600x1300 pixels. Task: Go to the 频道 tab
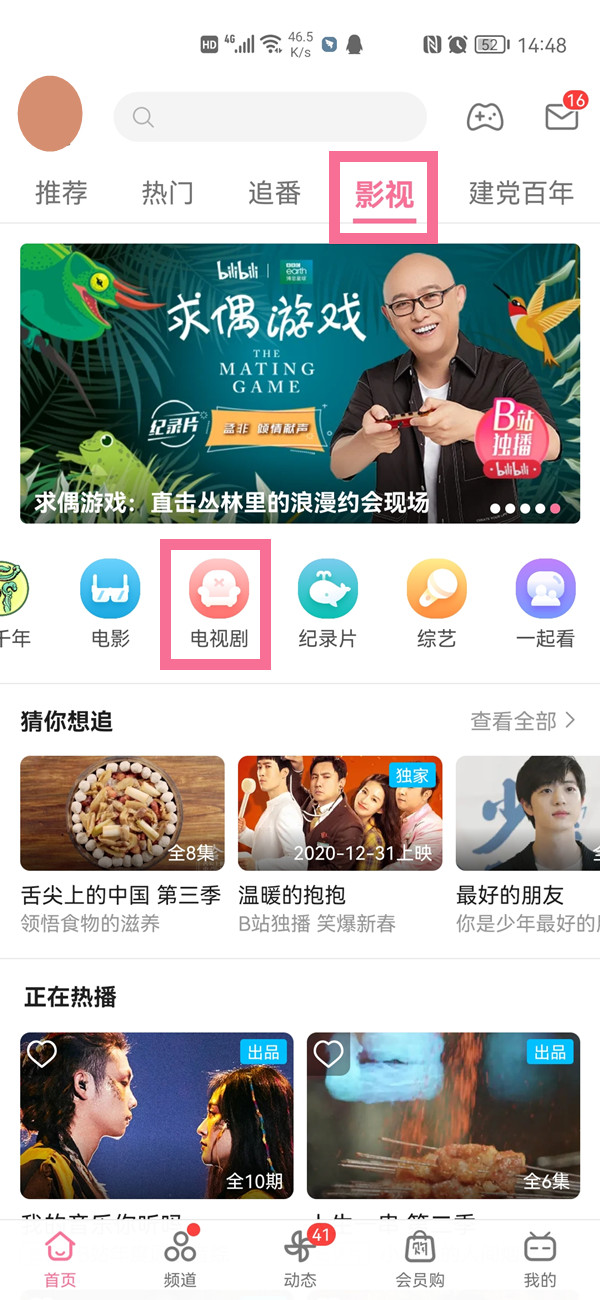click(180, 1258)
